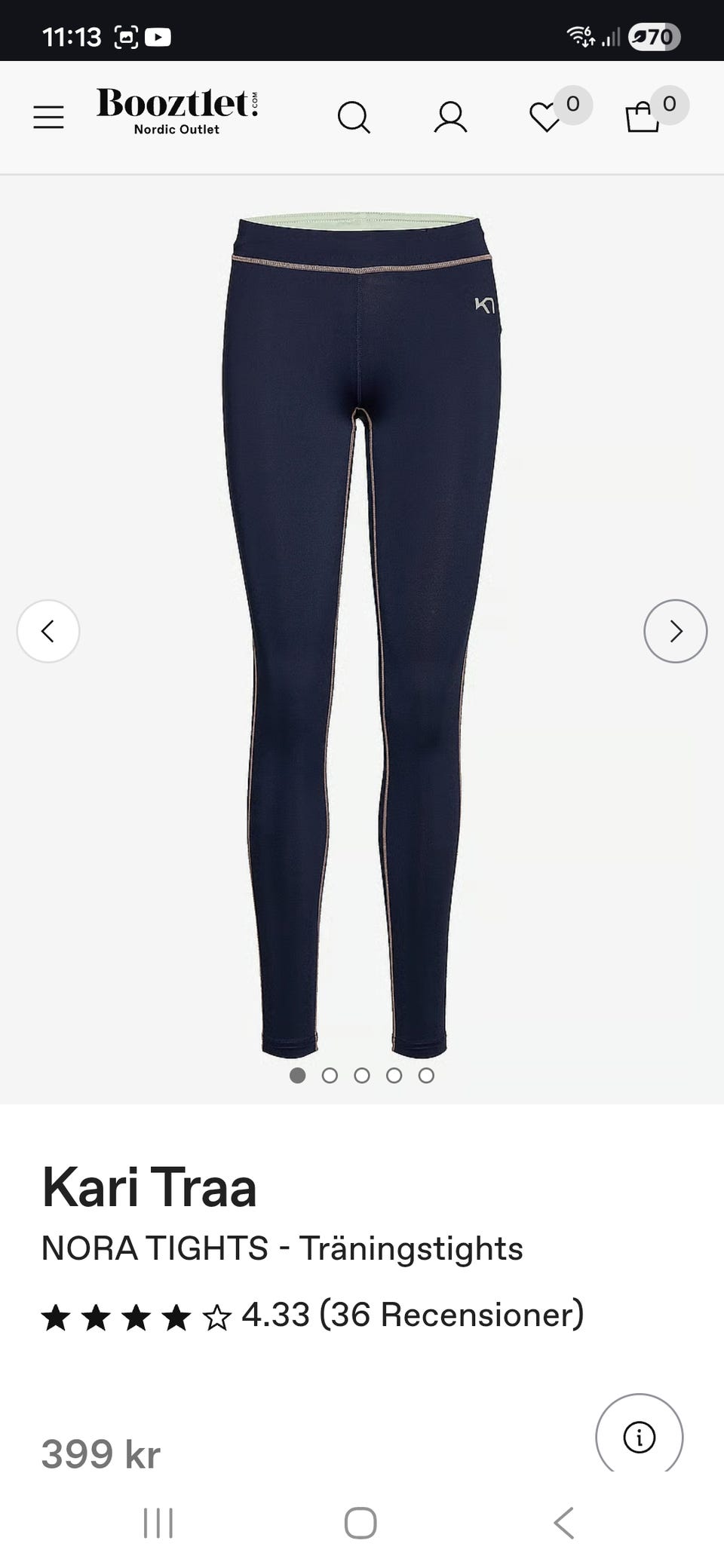Open the hamburger menu
Viewport: 724px width, 1568px height.
coord(48,117)
